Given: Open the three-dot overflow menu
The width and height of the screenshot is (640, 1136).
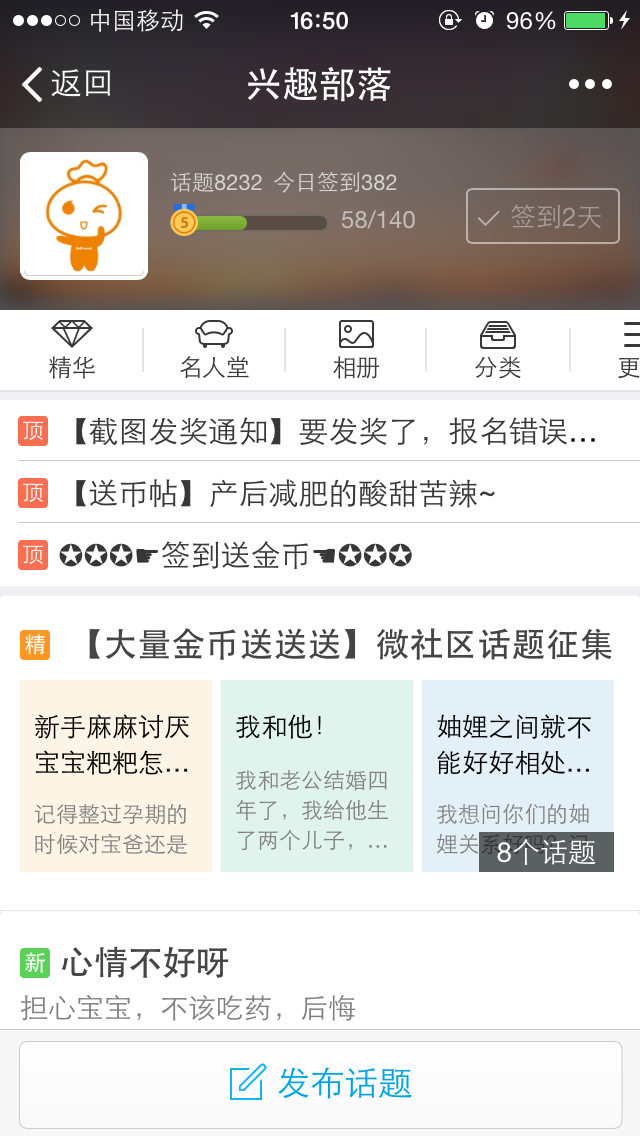Looking at the screenshot, I should 590,84.
